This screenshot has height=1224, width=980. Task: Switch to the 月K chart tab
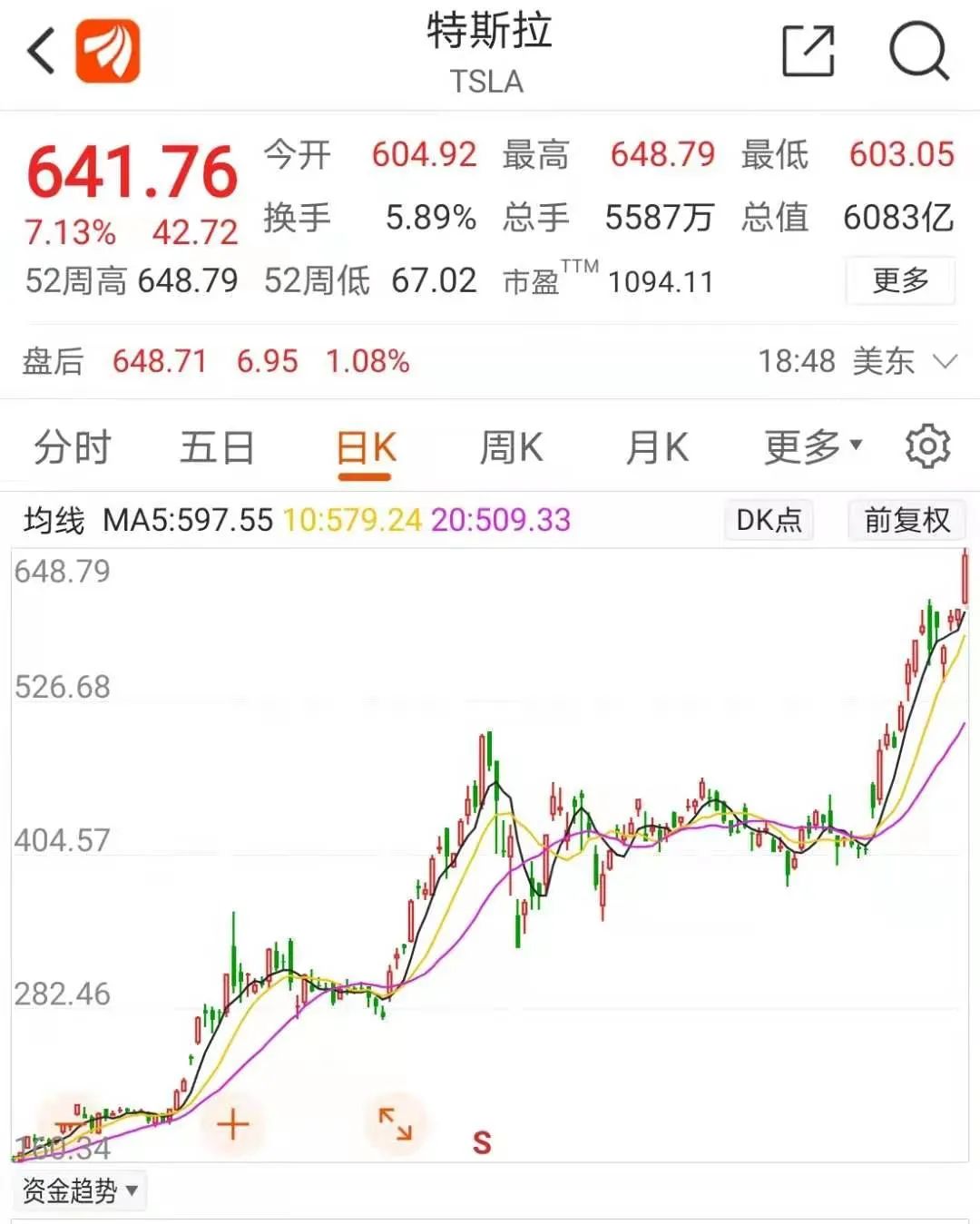[657, 447]
